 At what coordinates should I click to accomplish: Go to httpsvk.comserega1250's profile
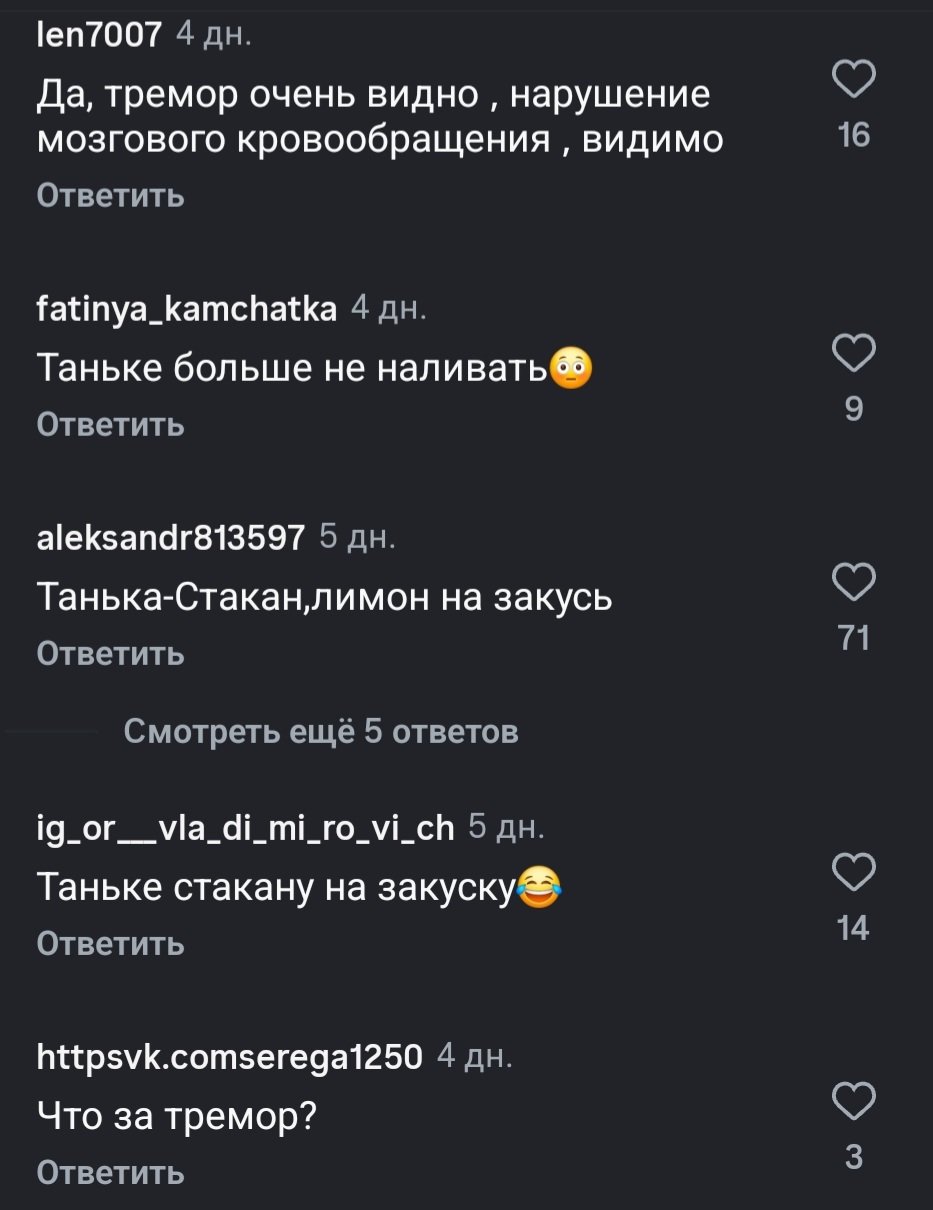click(230, 1056)
